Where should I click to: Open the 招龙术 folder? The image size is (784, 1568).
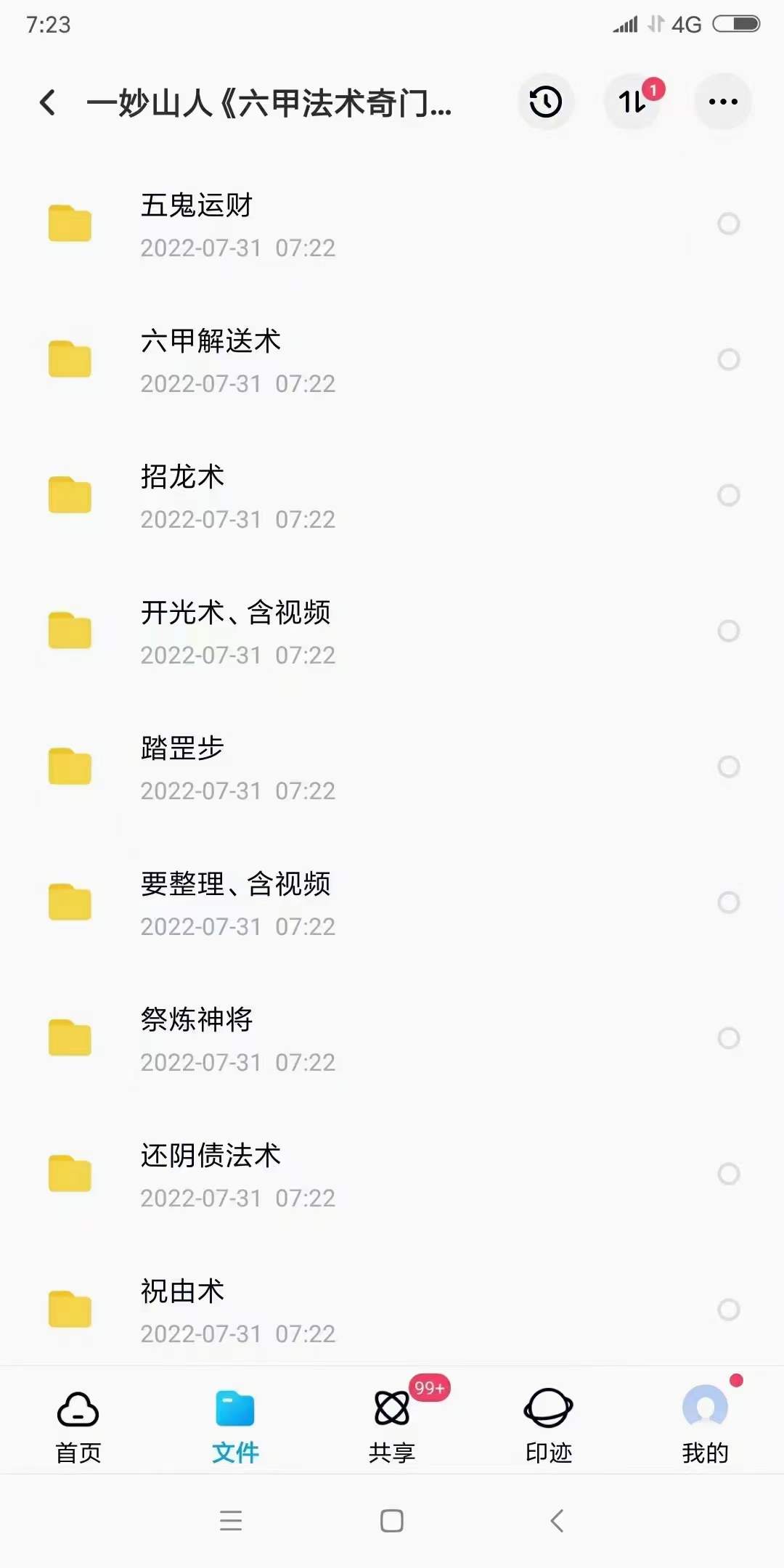point(392,495)
